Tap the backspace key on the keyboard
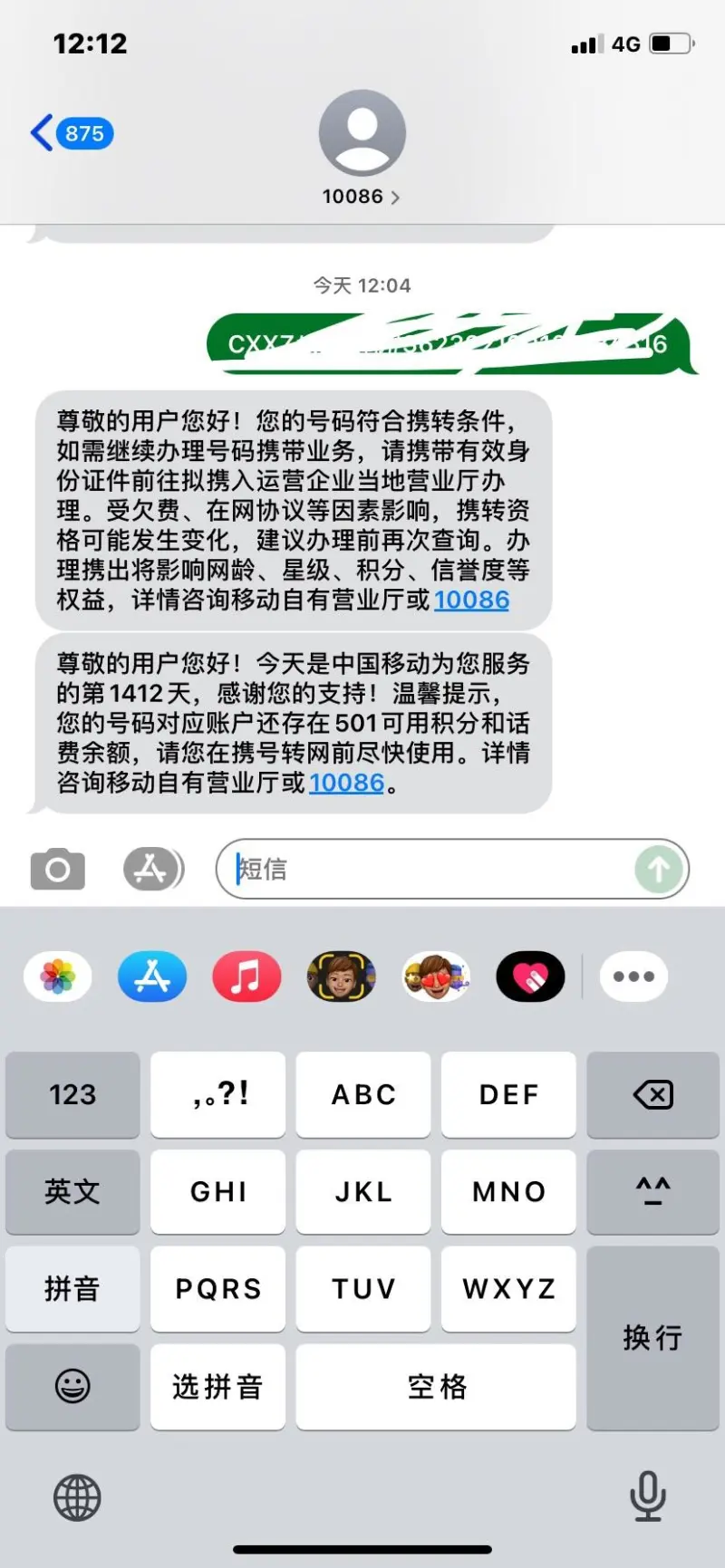 [x=652, y=1094]
